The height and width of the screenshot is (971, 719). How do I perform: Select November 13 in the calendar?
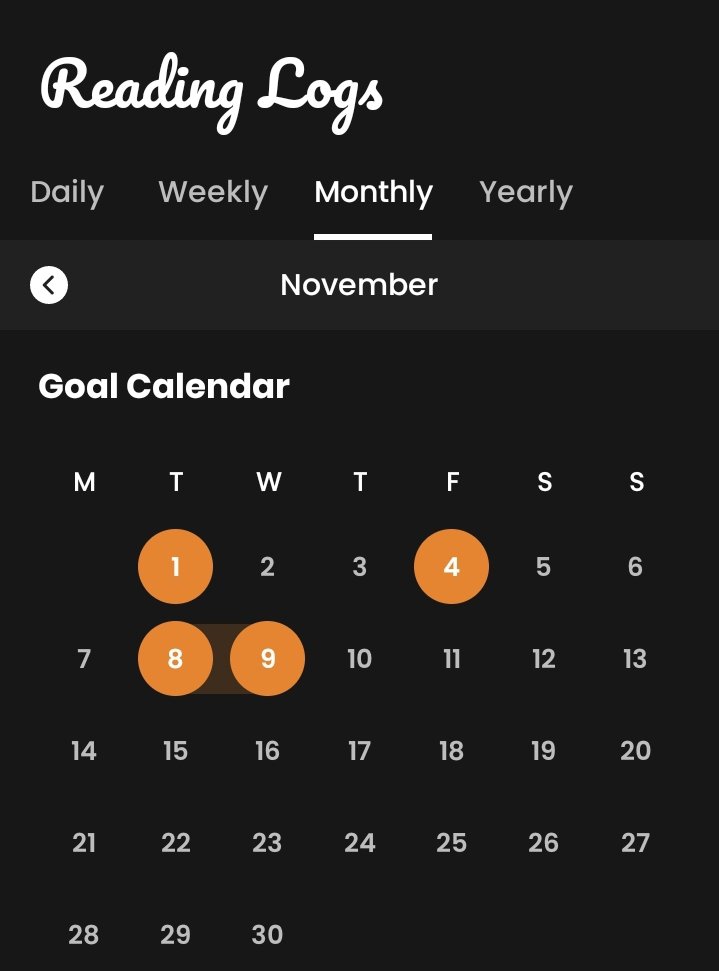(635, 659)
